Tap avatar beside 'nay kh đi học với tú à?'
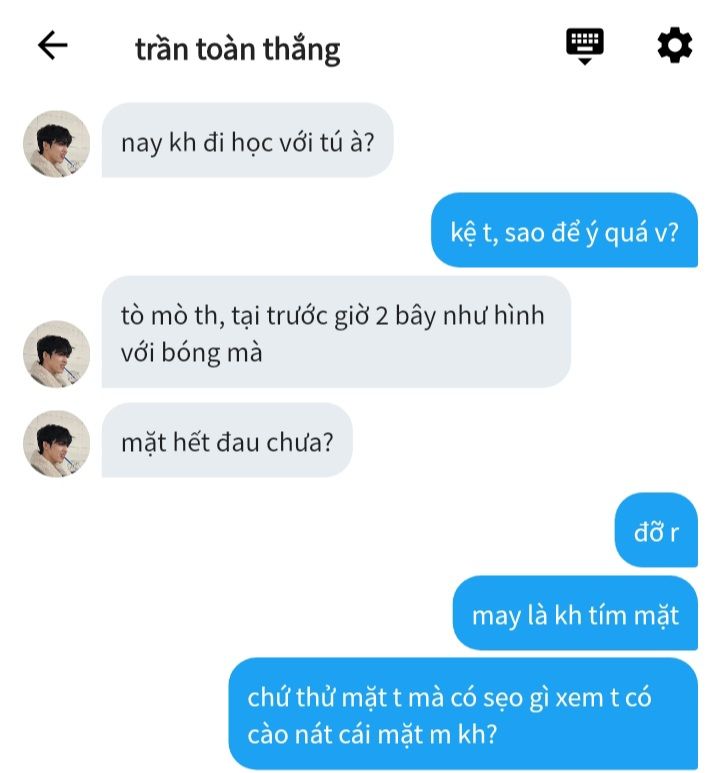Image resolution: width=720 pixels, height=773 pixels. coord(56,143)
